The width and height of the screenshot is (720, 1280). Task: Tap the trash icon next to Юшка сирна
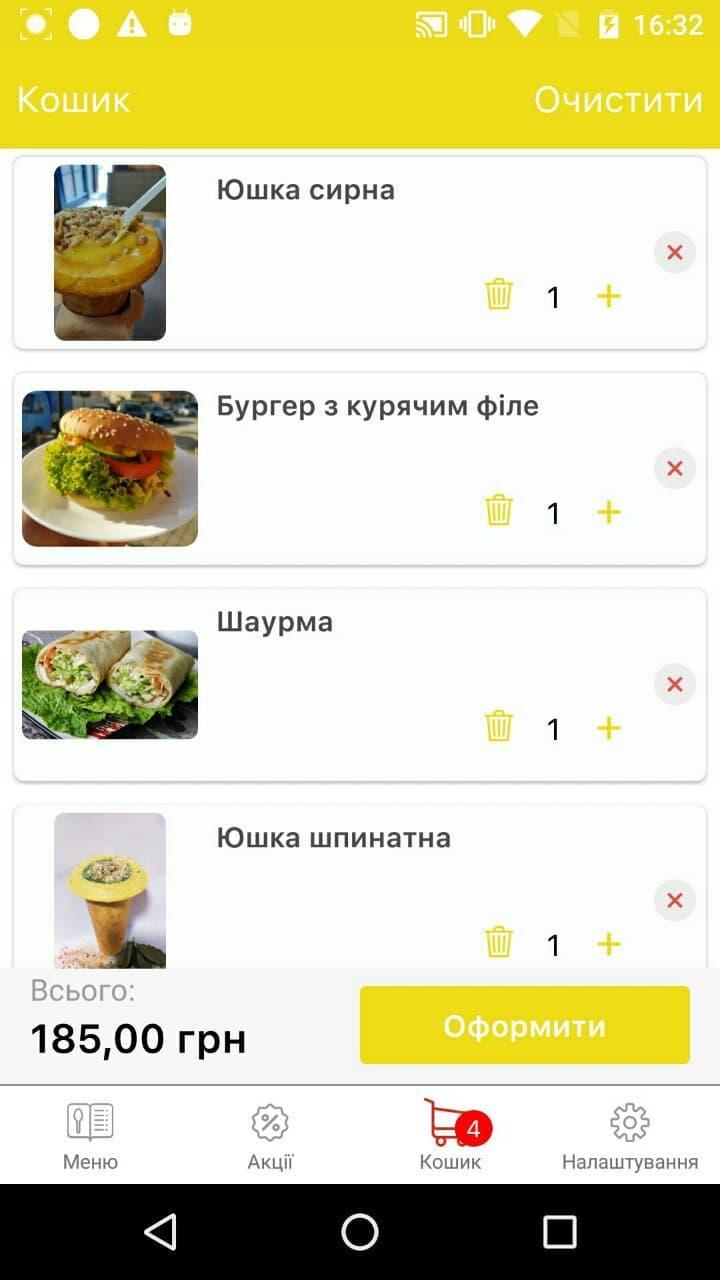tap(498, 295)
